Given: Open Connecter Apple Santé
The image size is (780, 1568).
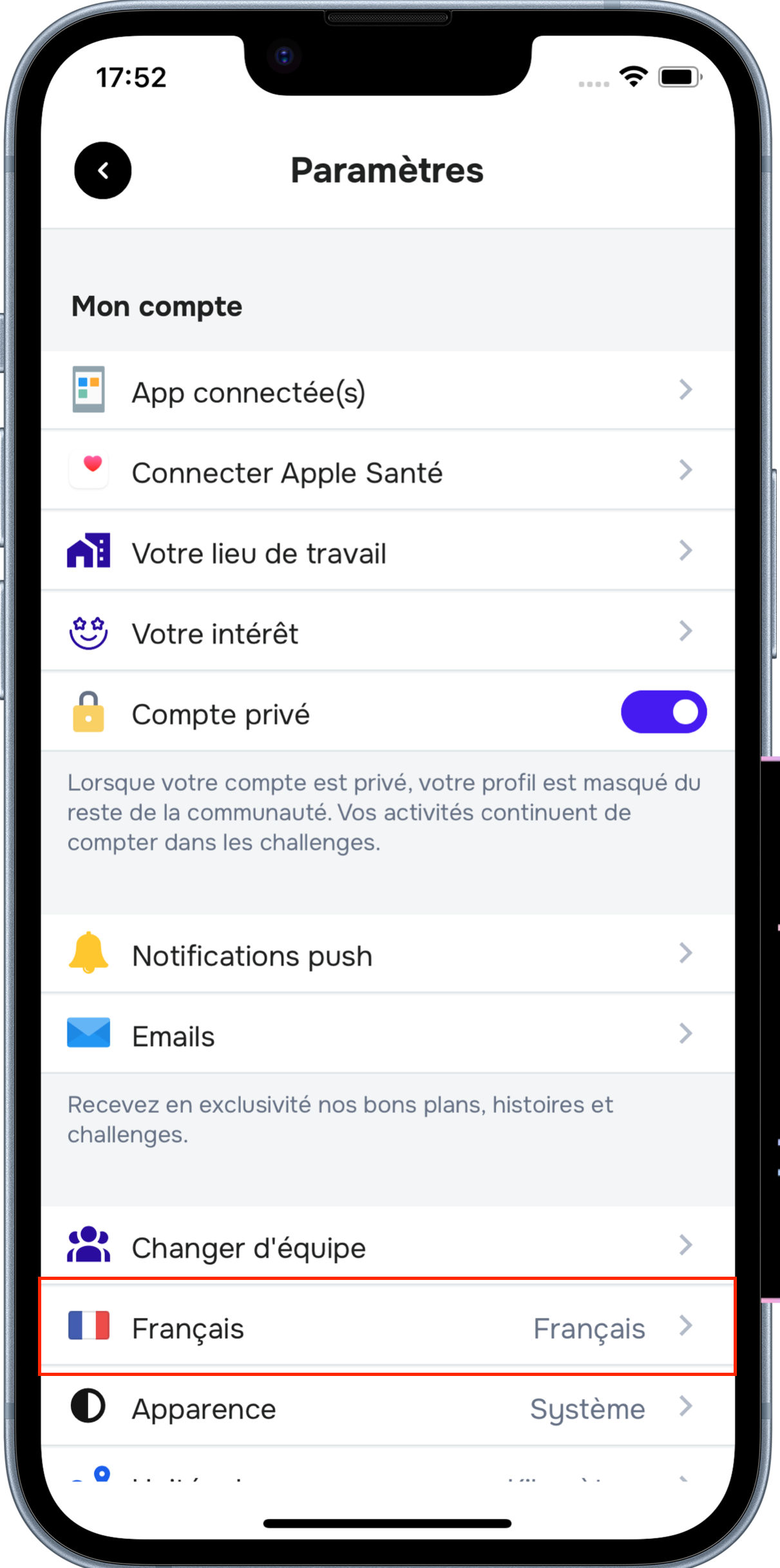Looking at the screenshot, I should (386, 471).
